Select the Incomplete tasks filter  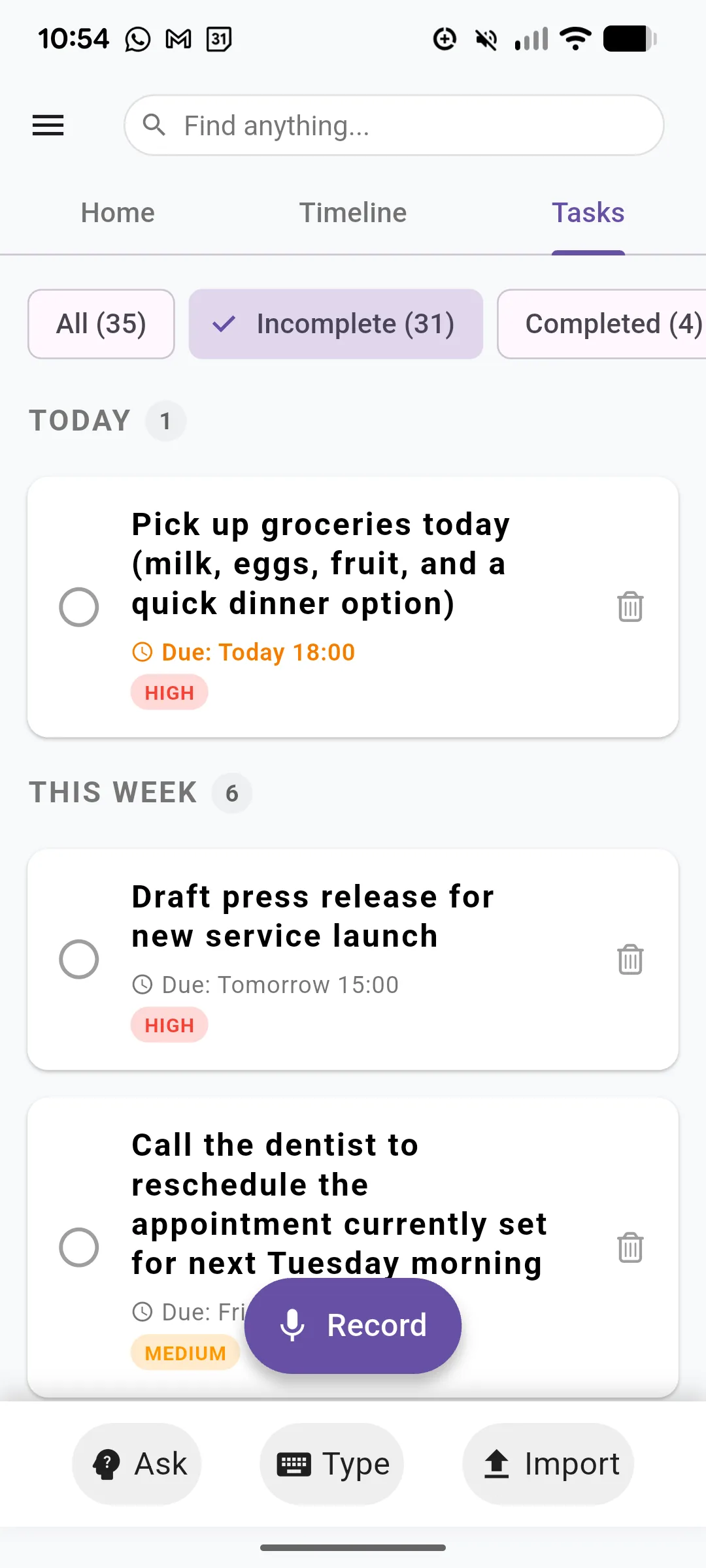point(335,323)
